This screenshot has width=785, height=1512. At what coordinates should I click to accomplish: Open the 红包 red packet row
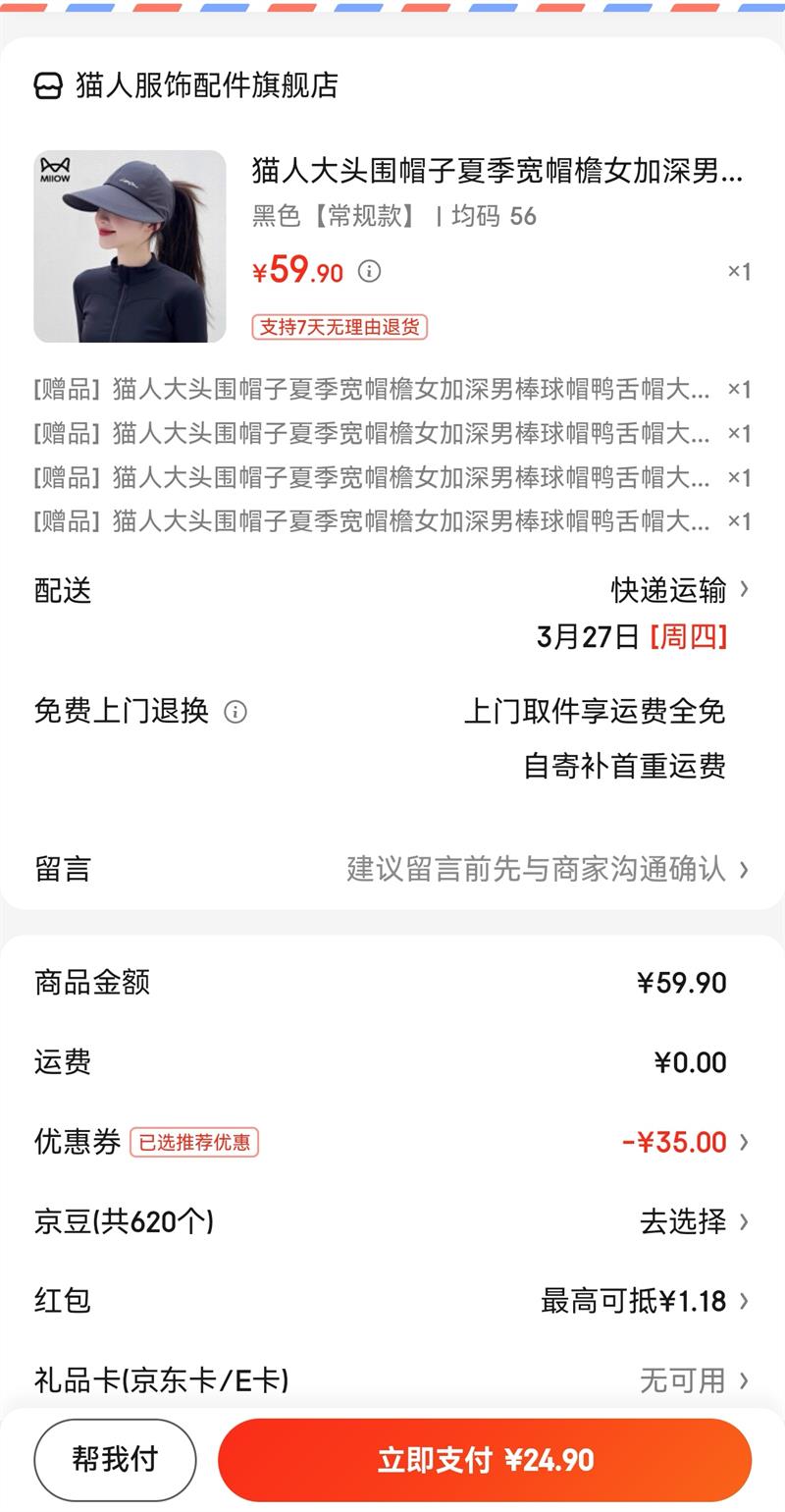click(392, 1301)
